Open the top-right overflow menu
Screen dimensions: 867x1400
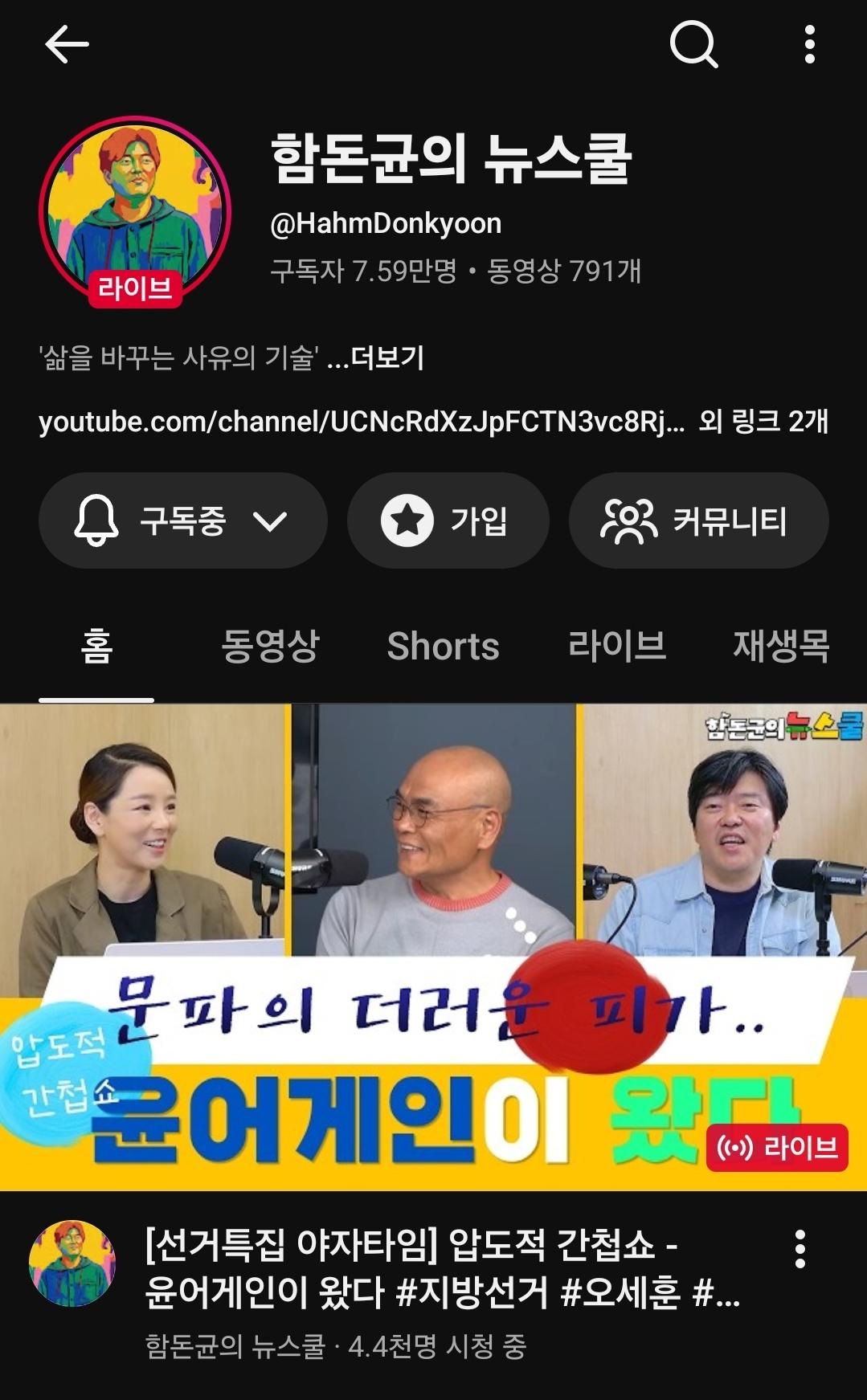tap(809, 43)
